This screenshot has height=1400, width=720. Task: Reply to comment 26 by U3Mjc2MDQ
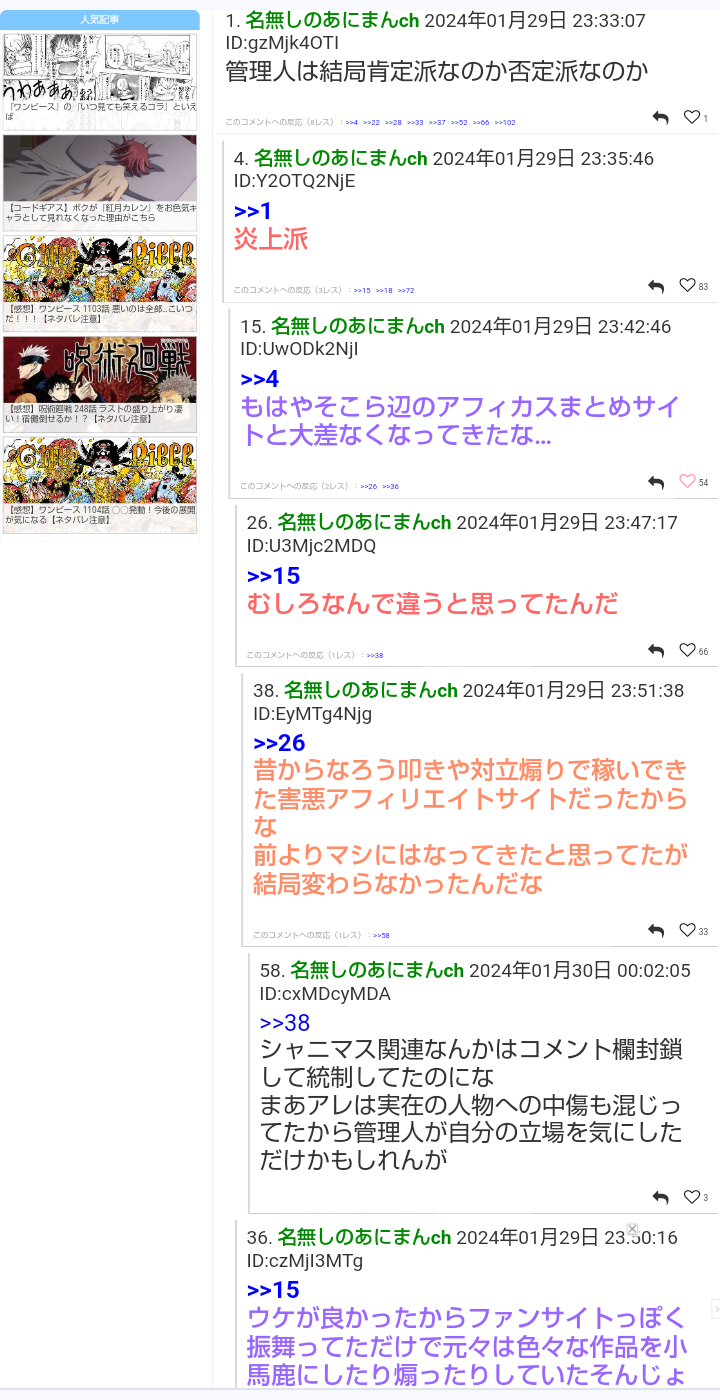point(656,651)
